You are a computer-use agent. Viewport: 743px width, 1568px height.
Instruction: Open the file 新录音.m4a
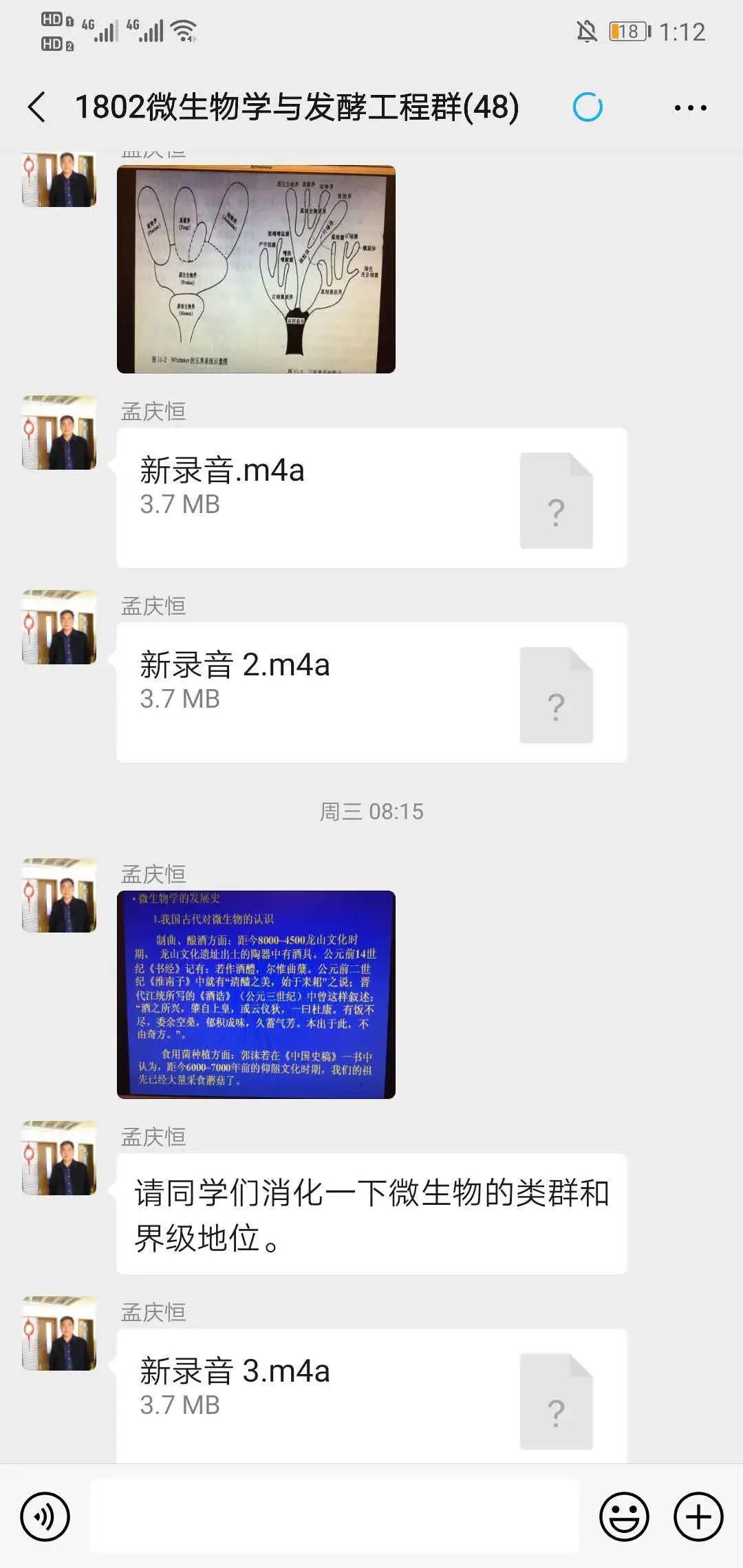tap(371, 498)
